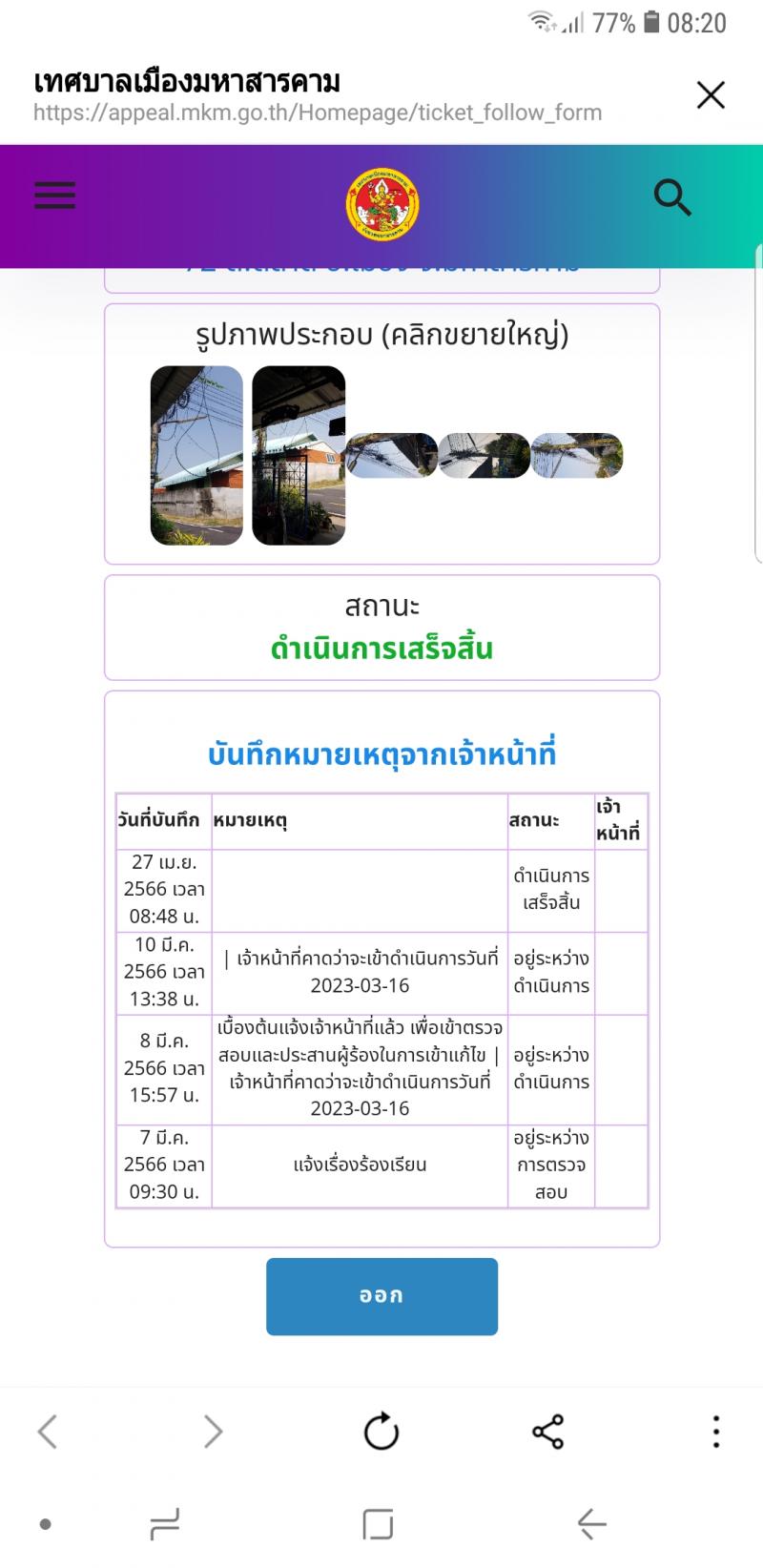Enlarge the fourth attached photo

484,455
